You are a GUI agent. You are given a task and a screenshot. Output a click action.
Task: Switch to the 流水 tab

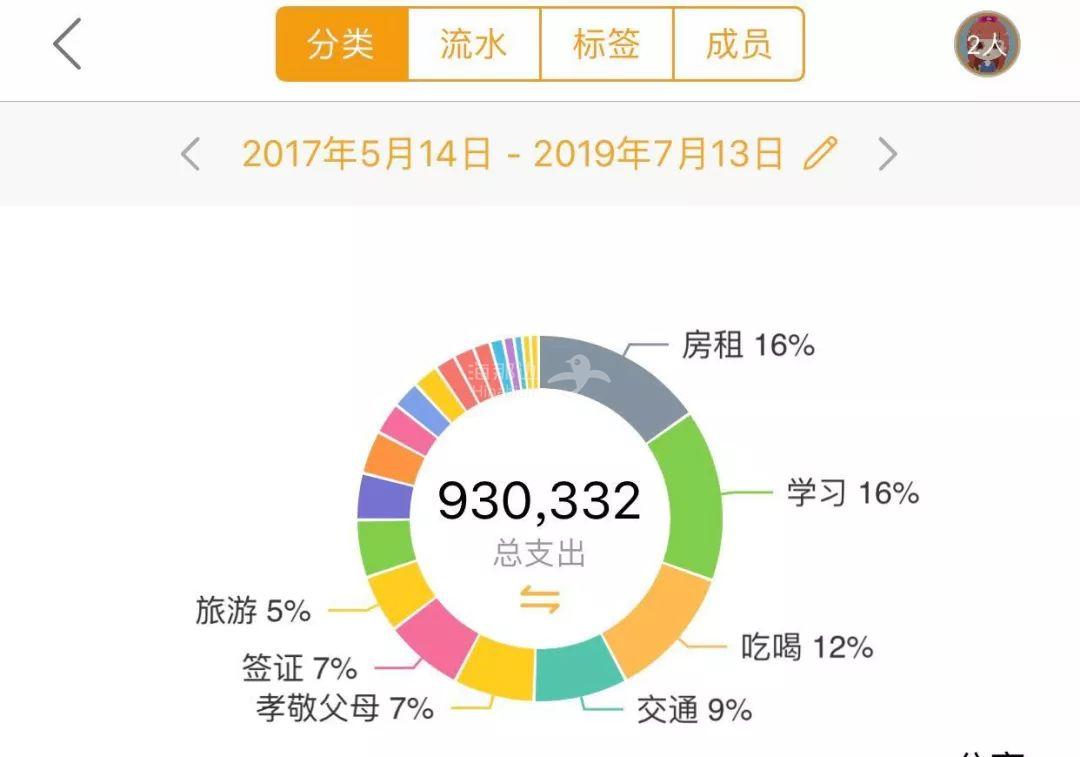[x=474, y=45]
